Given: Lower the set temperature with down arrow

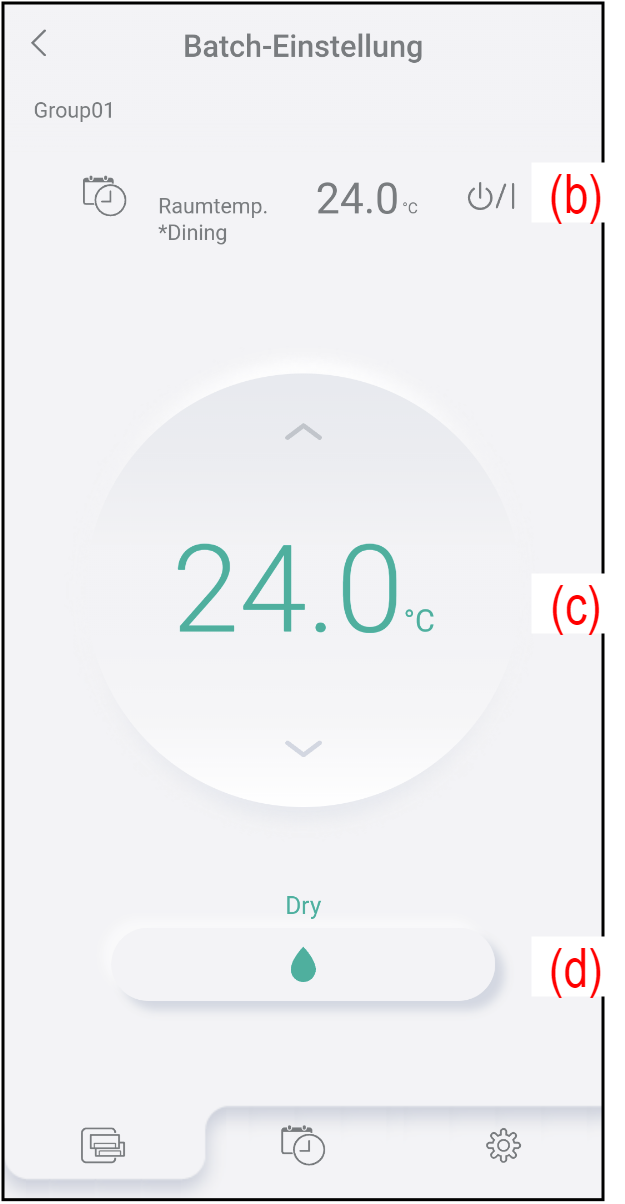Looking at the screenshot, I should pyautogui.click(x=303, y=747).
